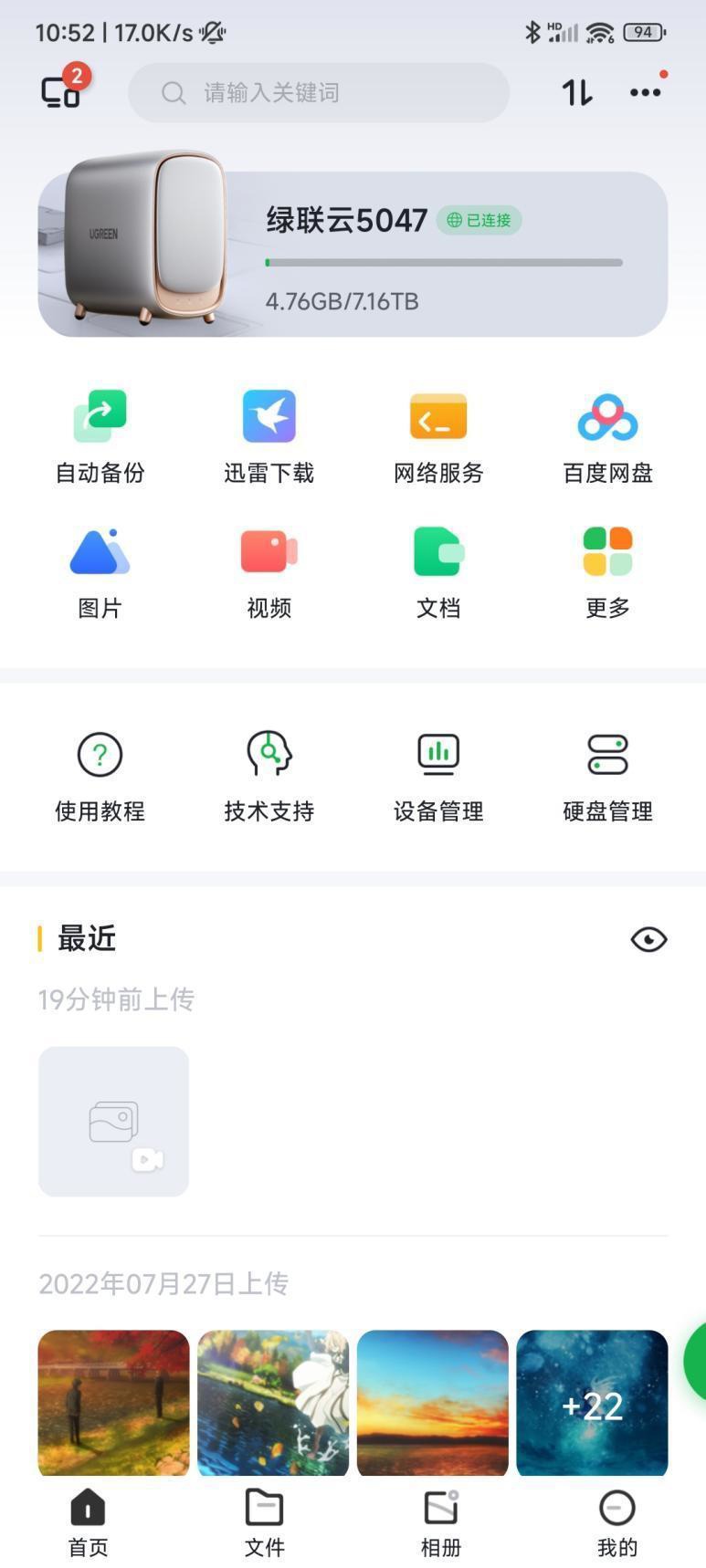Tap the keyword search field
Screen dimensions: 706x1568
pos(318,92)
